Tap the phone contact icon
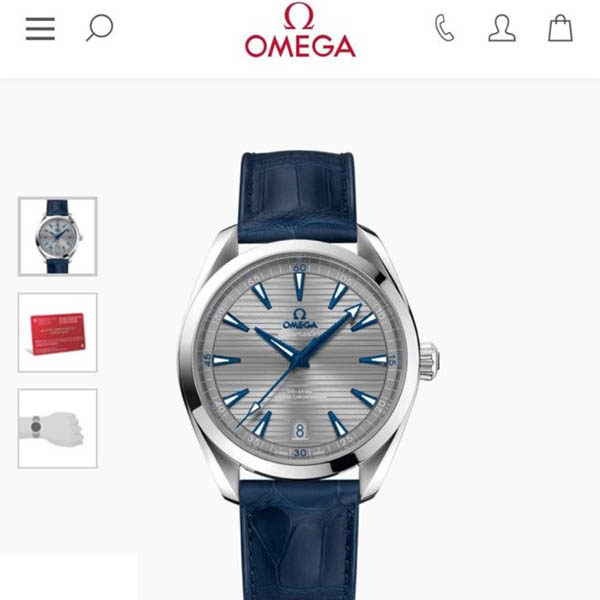This screenshot has height=600, width=600. (444, 28)
